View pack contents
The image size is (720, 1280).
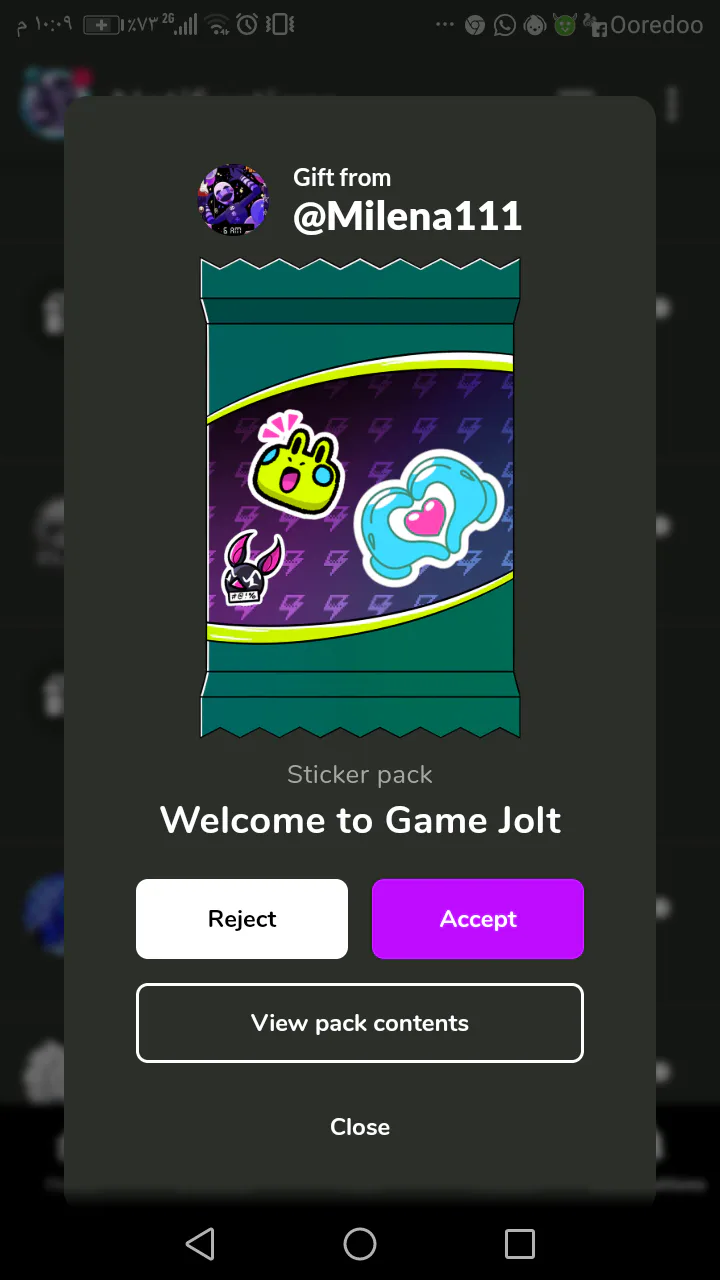tap(360, 1023)
